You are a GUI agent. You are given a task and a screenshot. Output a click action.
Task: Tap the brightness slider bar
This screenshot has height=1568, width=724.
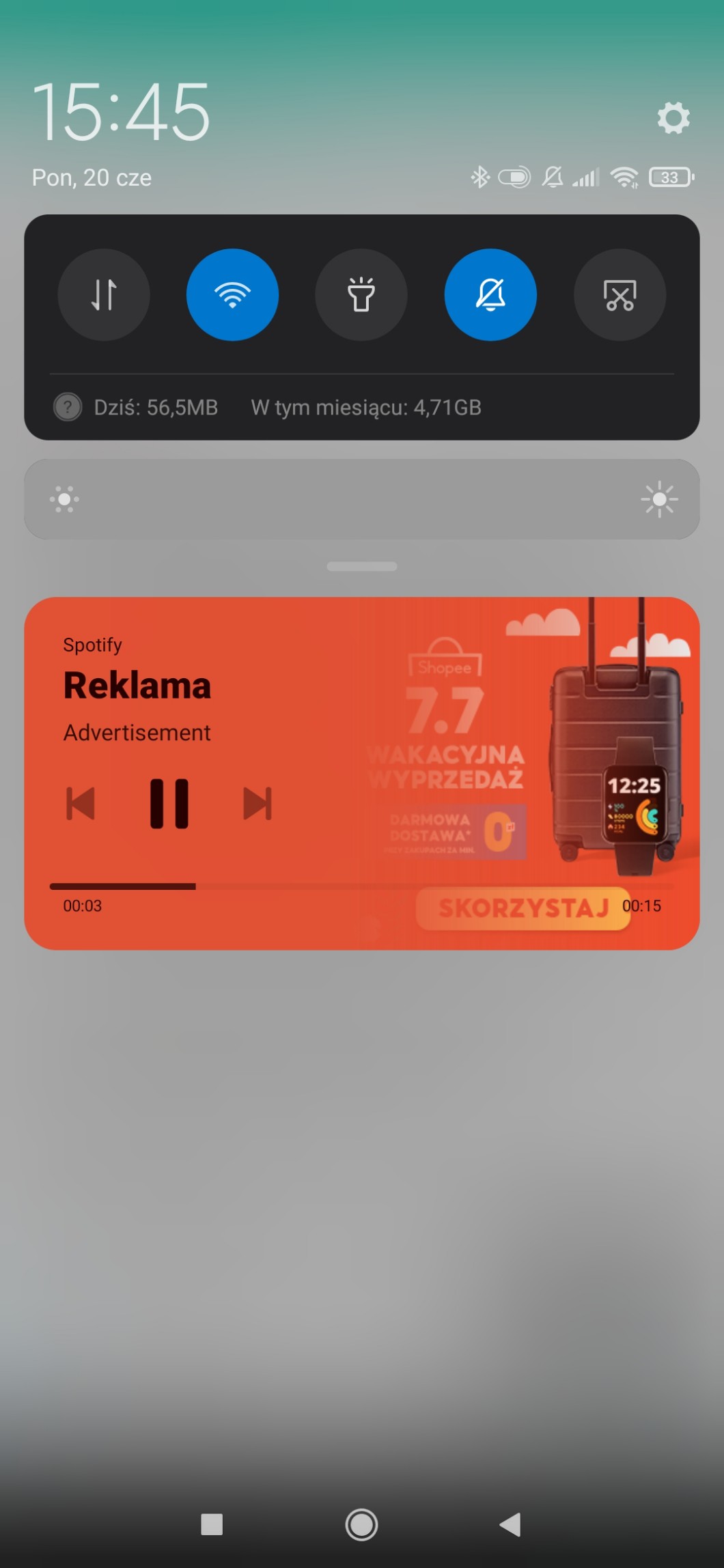pos(362,499)
